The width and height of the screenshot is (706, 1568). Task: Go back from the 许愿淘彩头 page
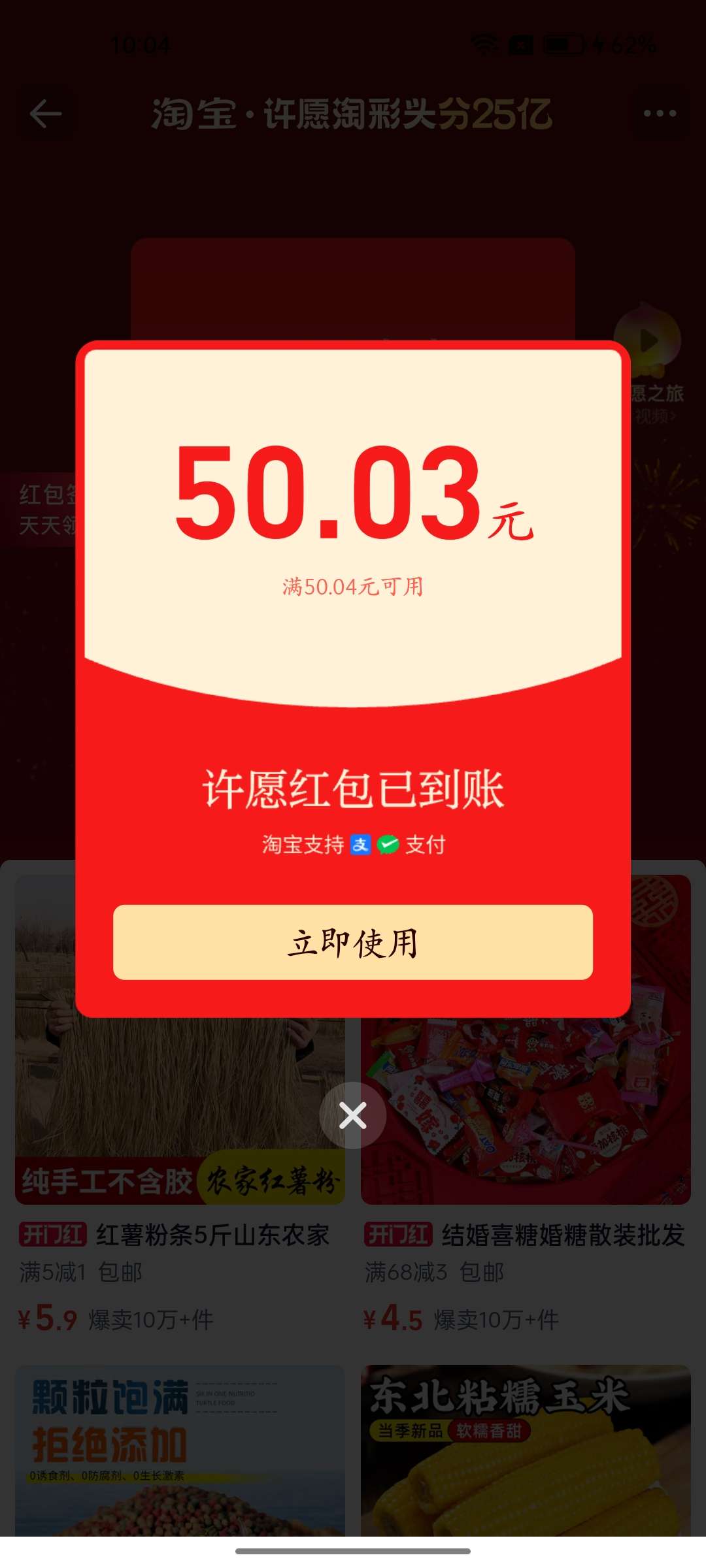pos(46,114)
